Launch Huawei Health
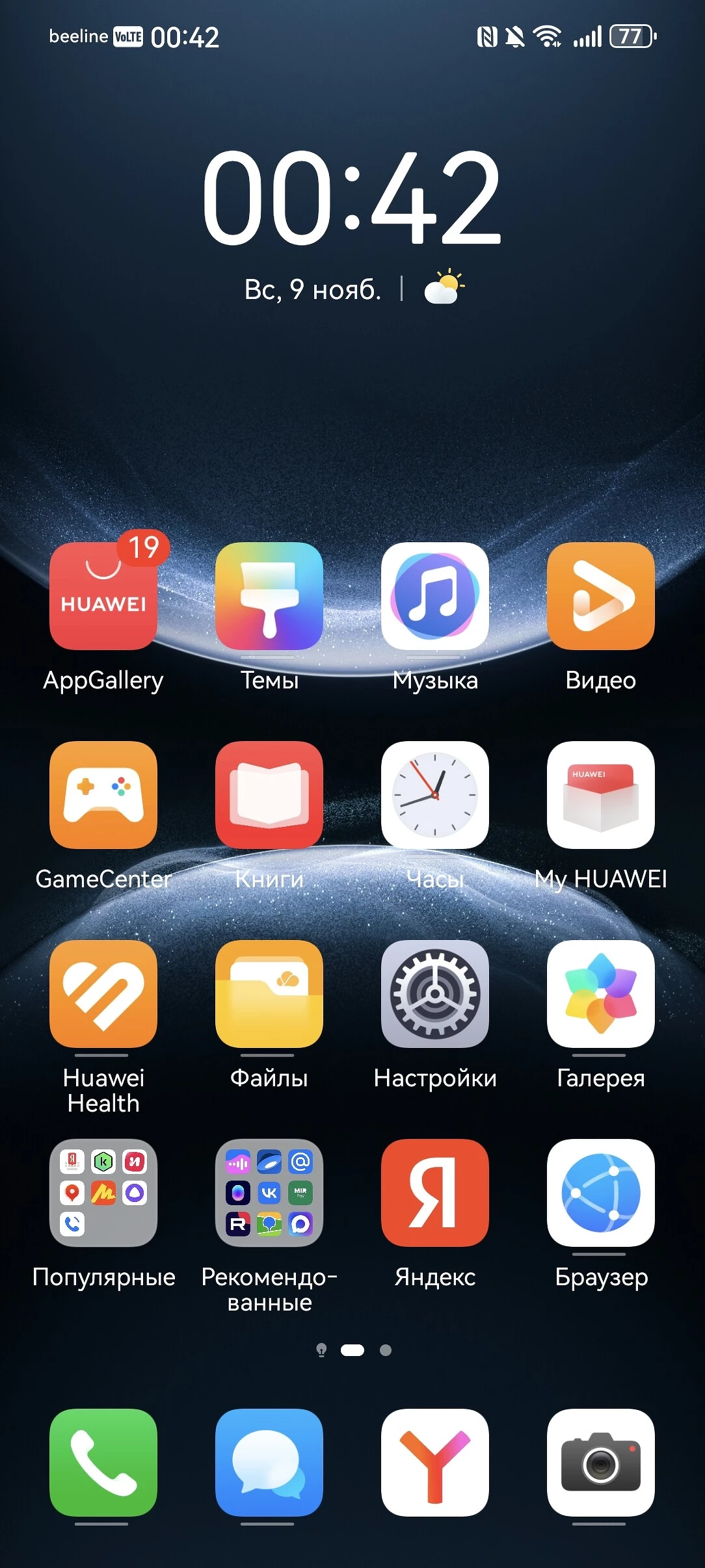This screenshot has width=705, height=1568. (103, 994)
